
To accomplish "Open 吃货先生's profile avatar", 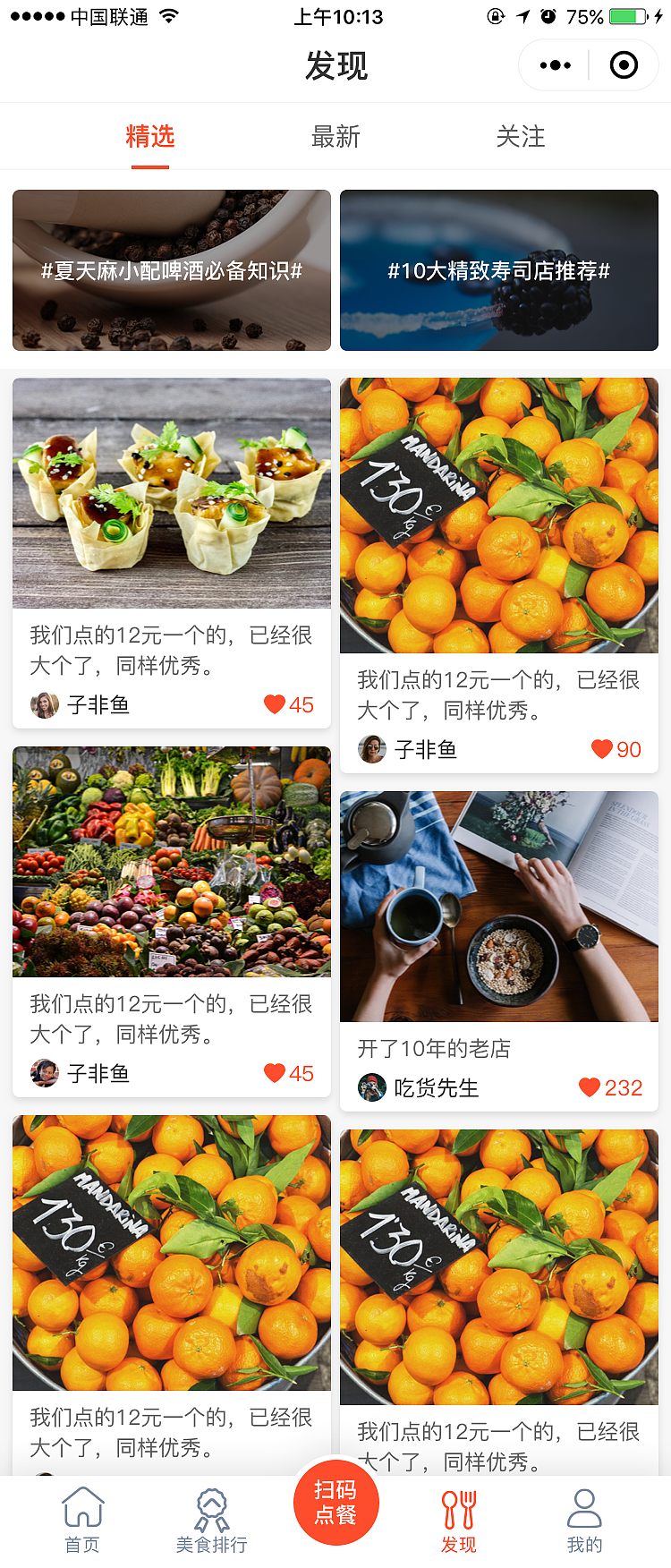I will (x=372, y=1087).
